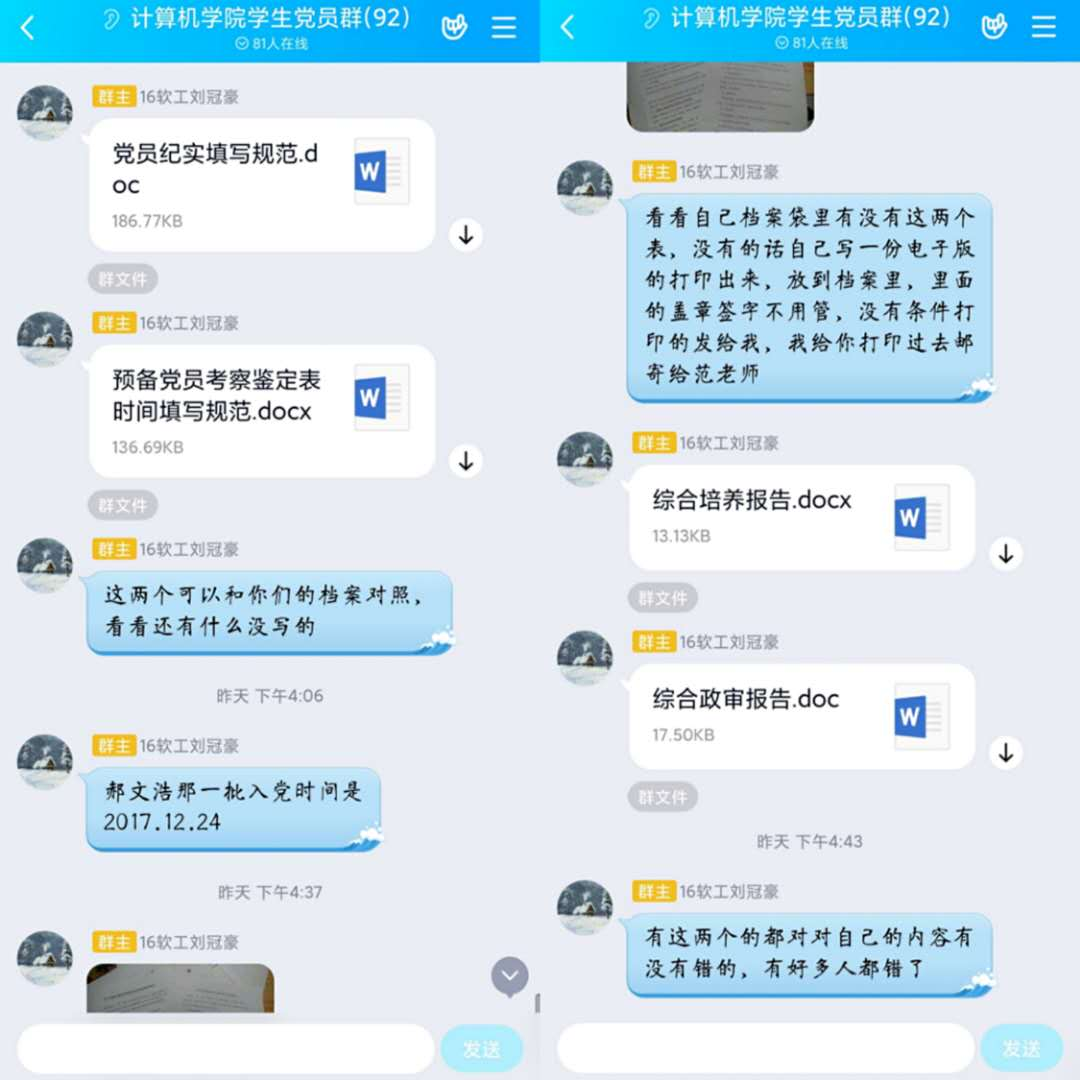
Task: Open the 预备党员考察鉴定表时间填写规范.docx file
Action: [x=262, y=410]
